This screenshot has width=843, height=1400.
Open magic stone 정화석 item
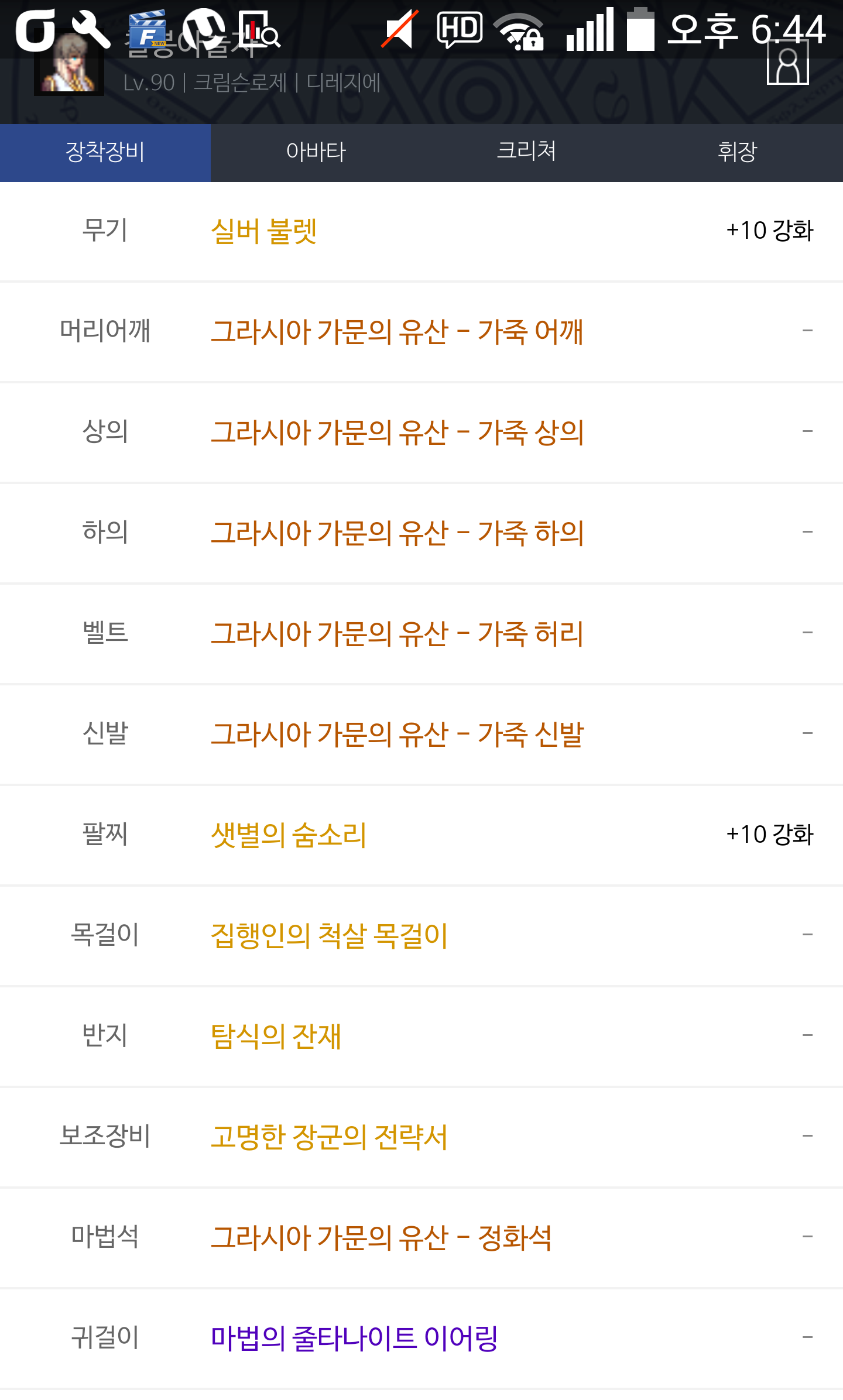point(381,1238)
